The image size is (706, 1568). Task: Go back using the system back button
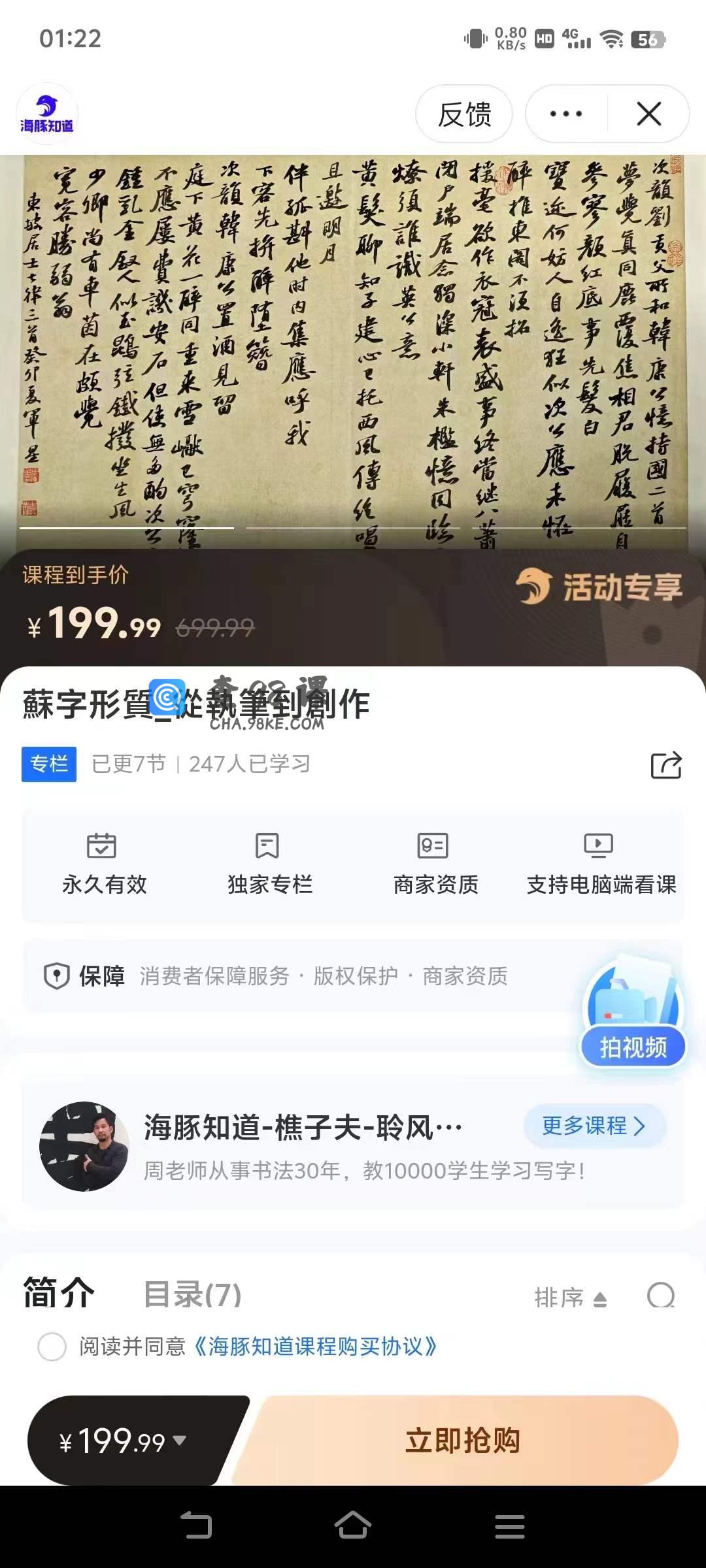click(196, 1526)
